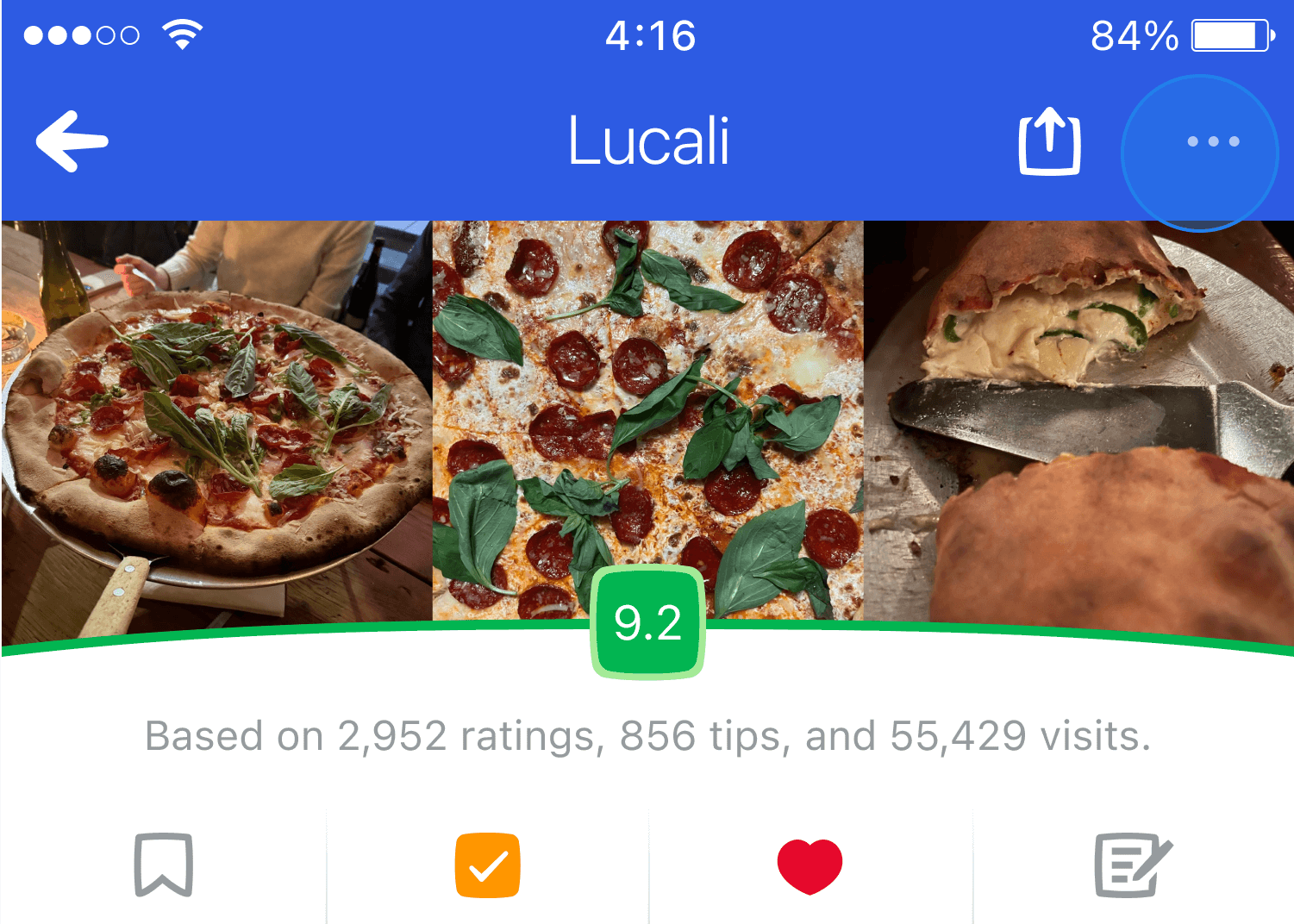Go back using the arrow icon

tap(72, 141)
